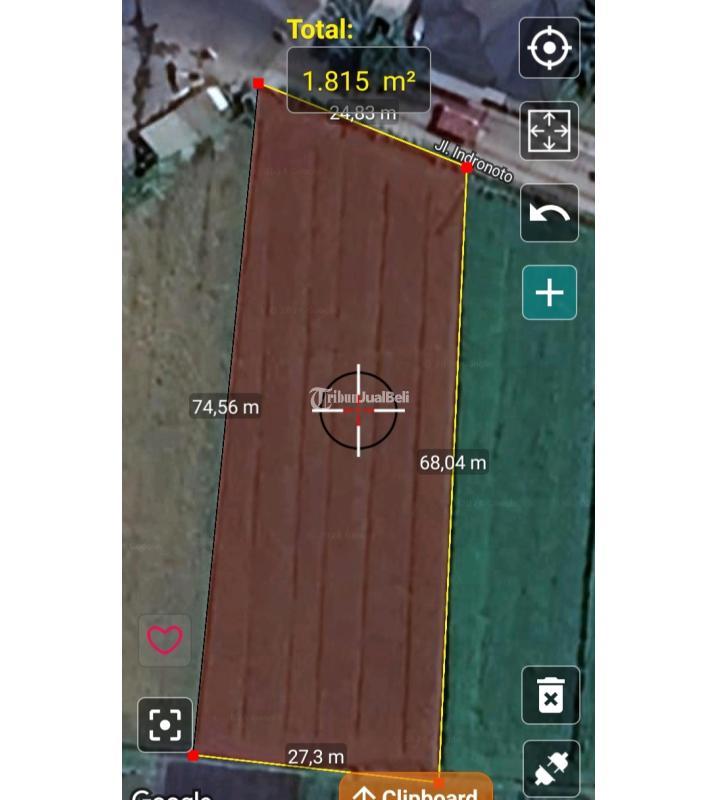Tap the Clipboard button
Screen dimensions: 719x800
pyautogui.click(x=416, y=790)
